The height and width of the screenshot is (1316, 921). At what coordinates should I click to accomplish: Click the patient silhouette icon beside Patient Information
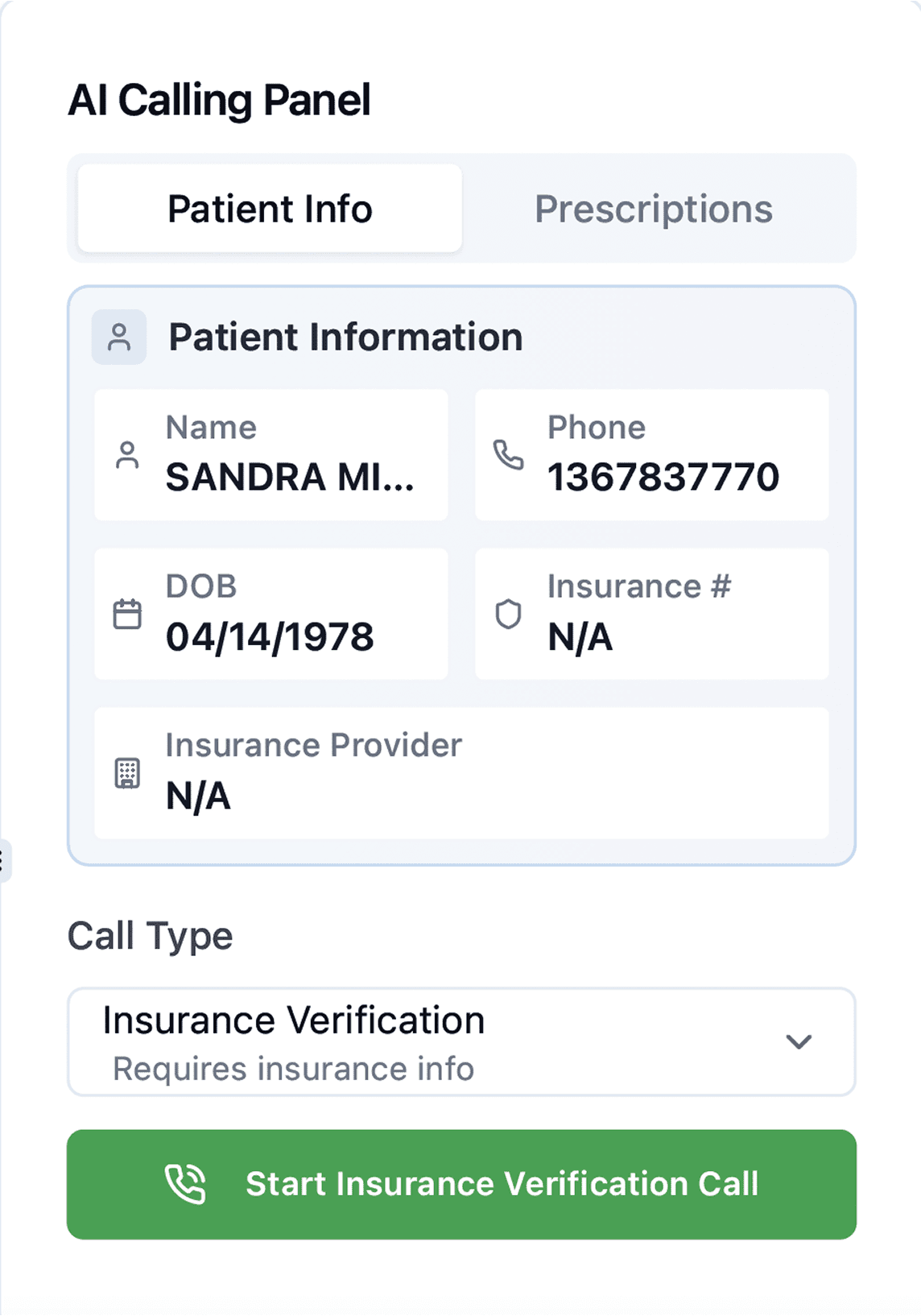(x=118, y=337)
